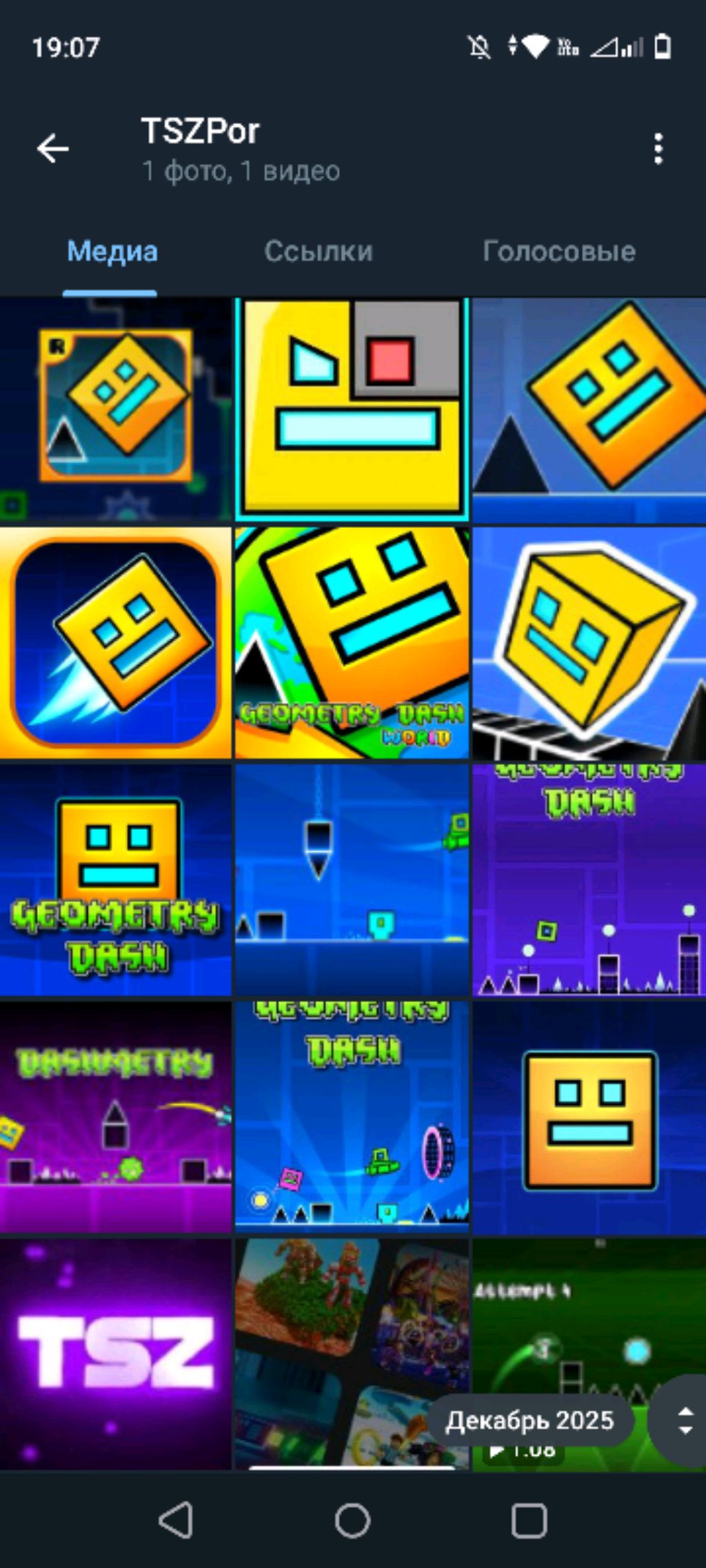The image size is (706, 1568).
Task: Open the purple Dashmetry image
Action: tap(115, 1117)
